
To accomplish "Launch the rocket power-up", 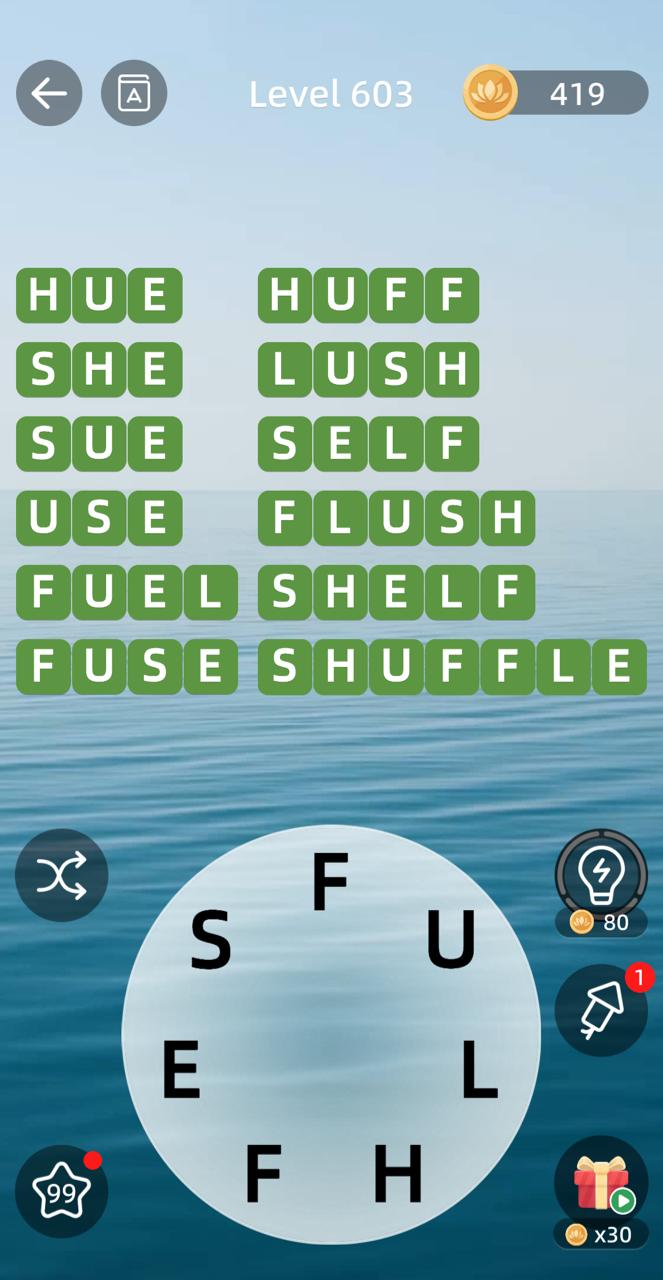I will [x=602, y=1010].
